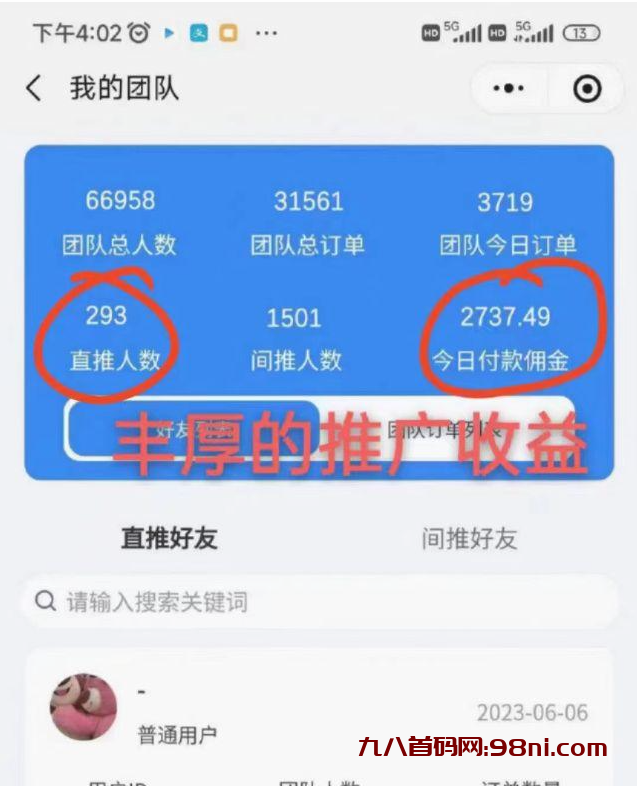Open the mini program more options menu
This screenshot has height=786, width=637.
coord(508,89)
